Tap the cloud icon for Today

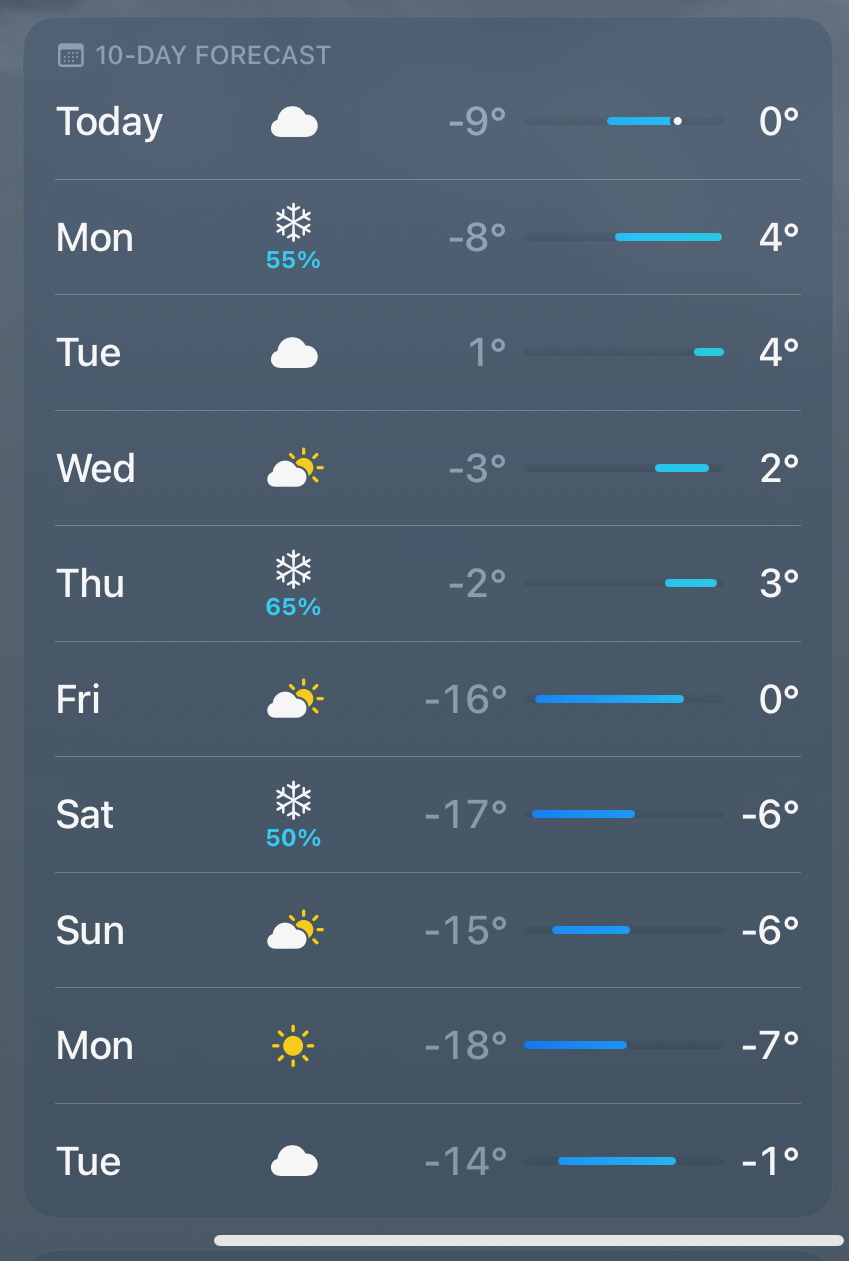(x=293, y=121)
